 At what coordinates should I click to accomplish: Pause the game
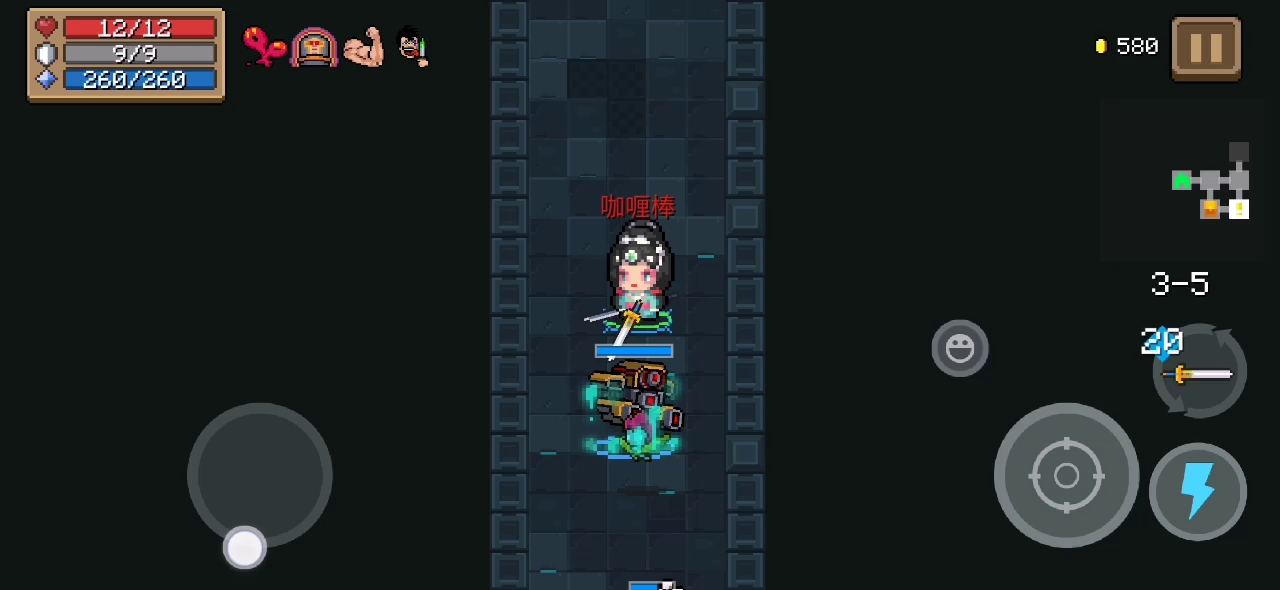point(1206,47)
